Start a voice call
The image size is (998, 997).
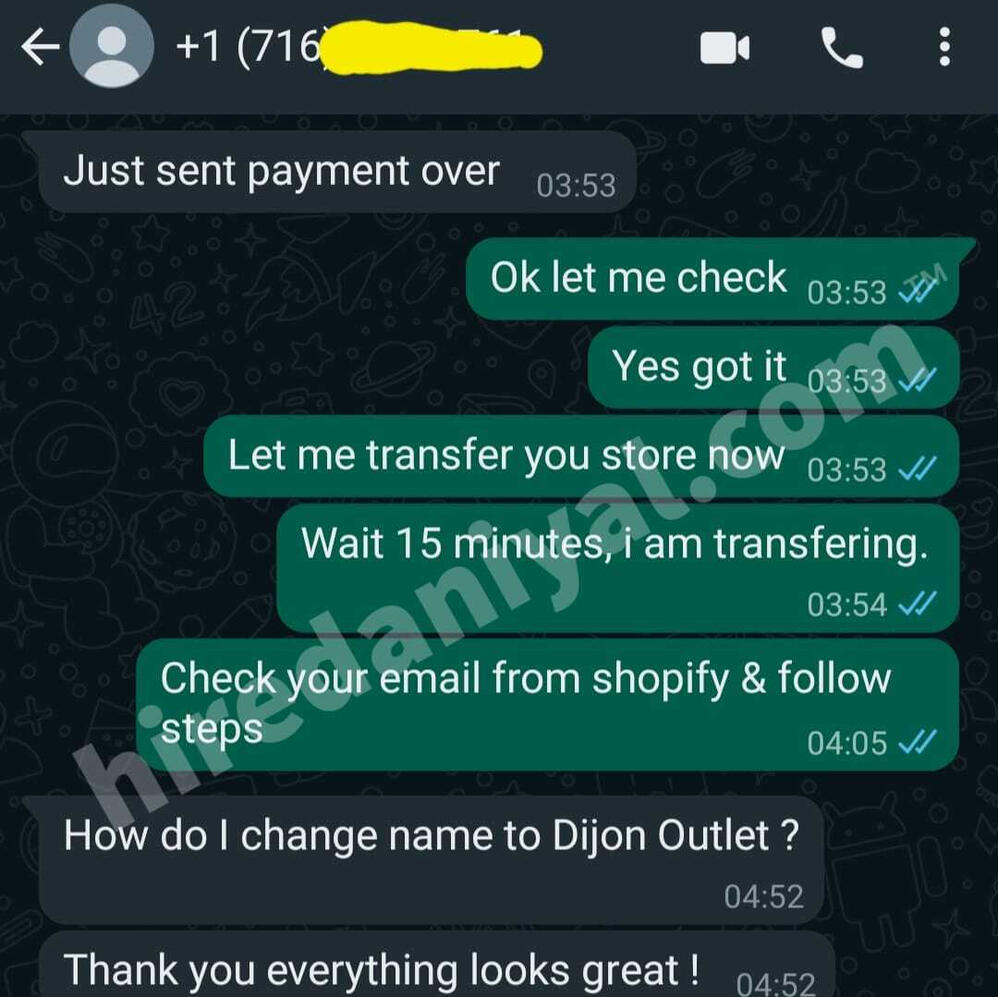tap(842, 48)
